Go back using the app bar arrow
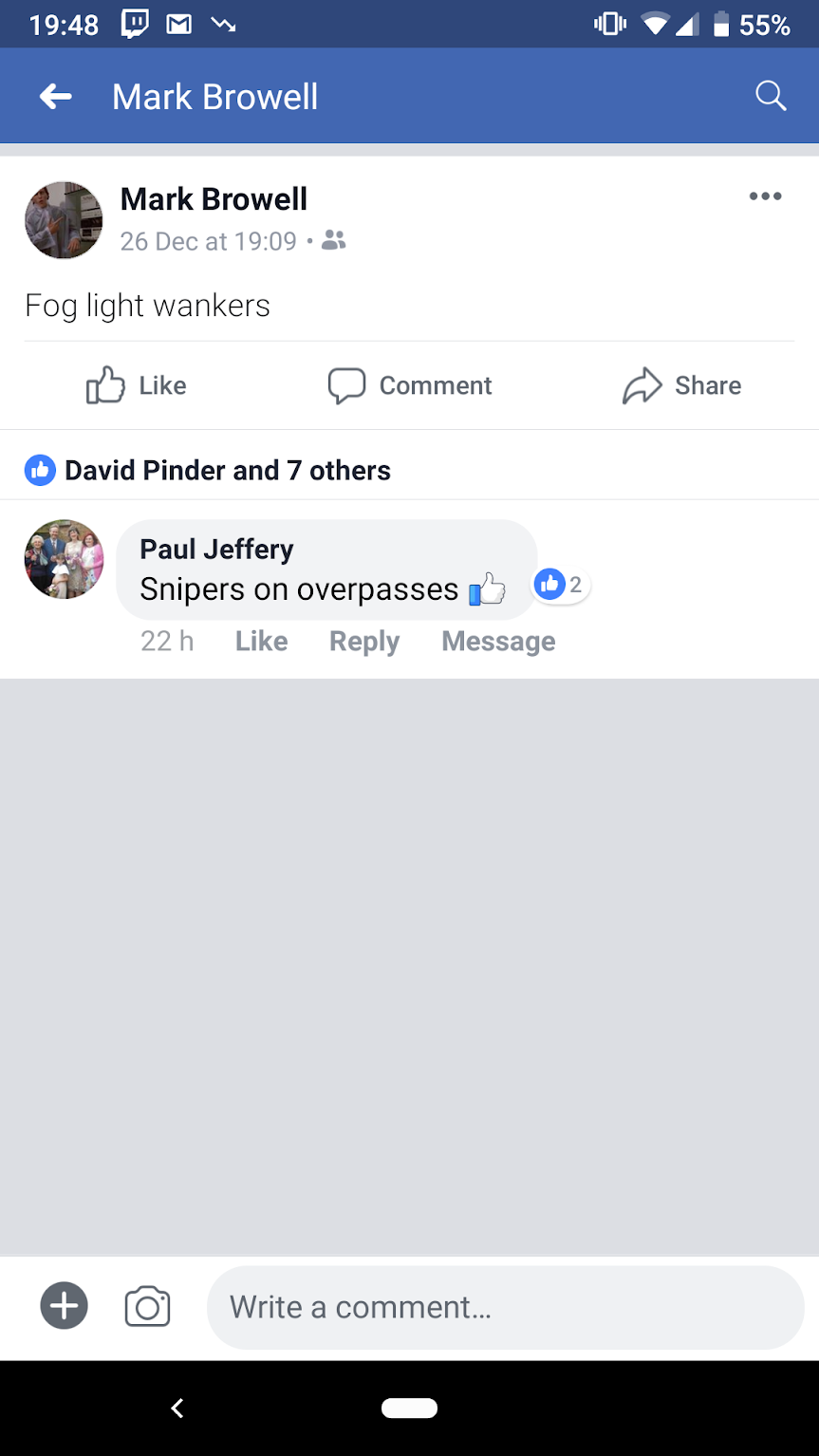This screenshot has height=1456, width=819. click(56, 96)
